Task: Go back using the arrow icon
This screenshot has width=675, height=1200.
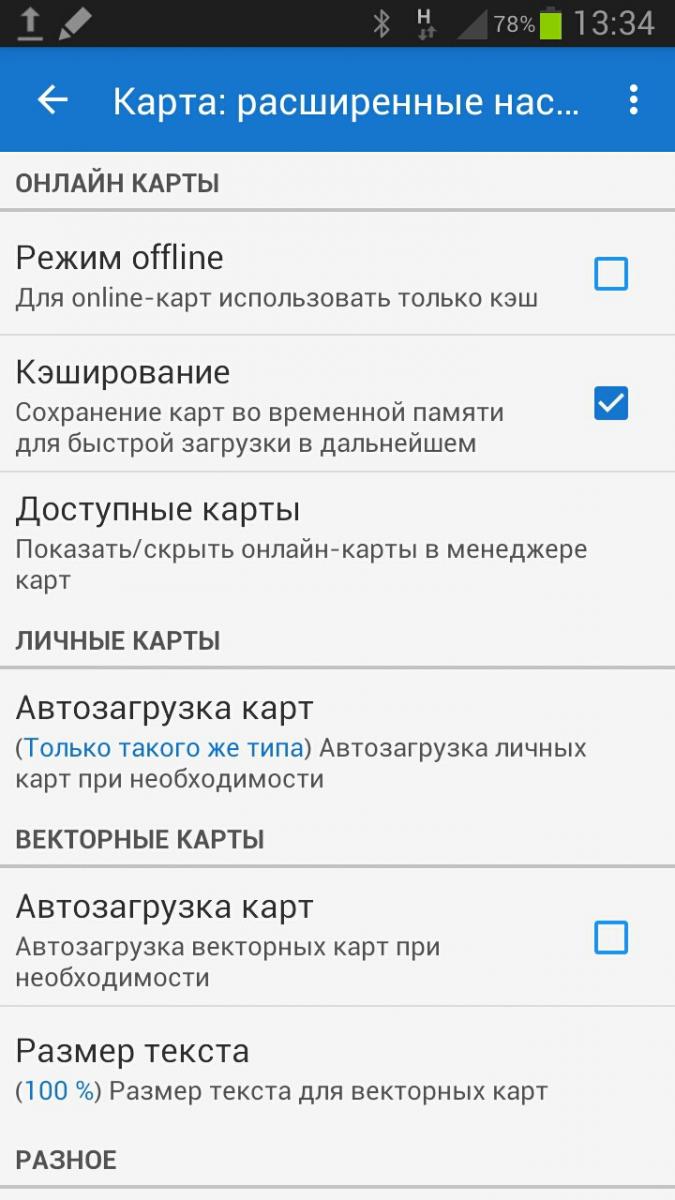Action: pyautogui.click(x=52, y=100)
